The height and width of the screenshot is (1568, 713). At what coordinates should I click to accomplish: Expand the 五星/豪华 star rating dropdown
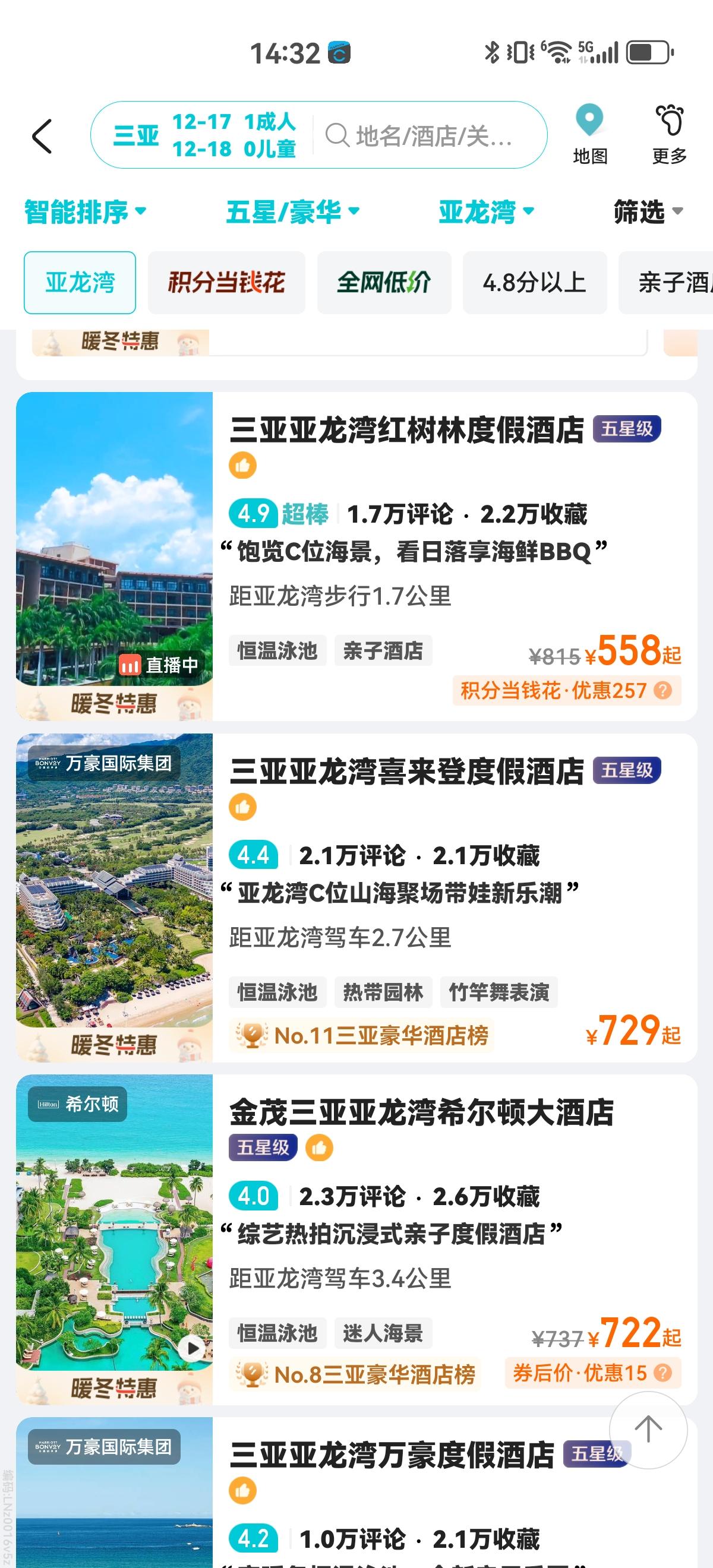(292, 212)
